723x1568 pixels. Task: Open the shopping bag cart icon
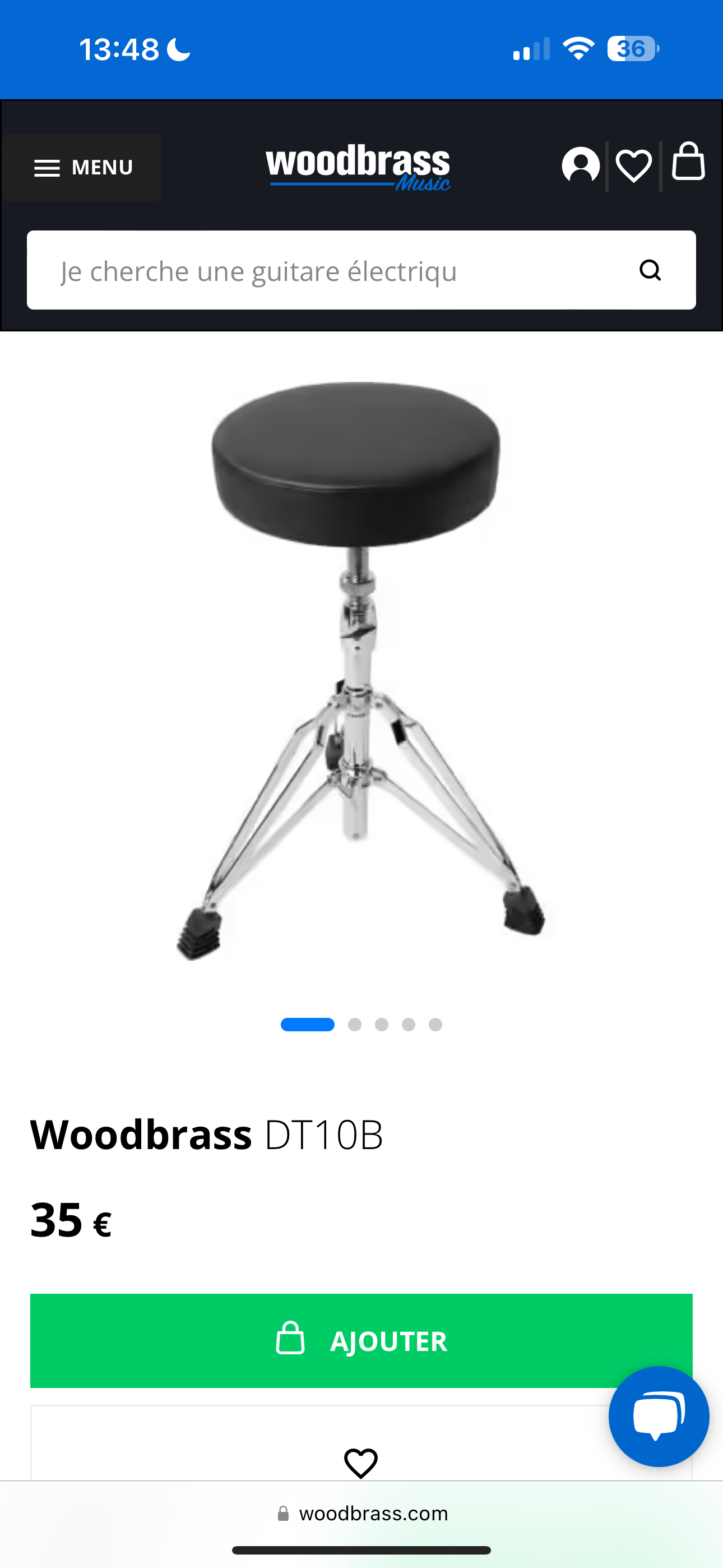pyautogui.click(x=688, y=162)
